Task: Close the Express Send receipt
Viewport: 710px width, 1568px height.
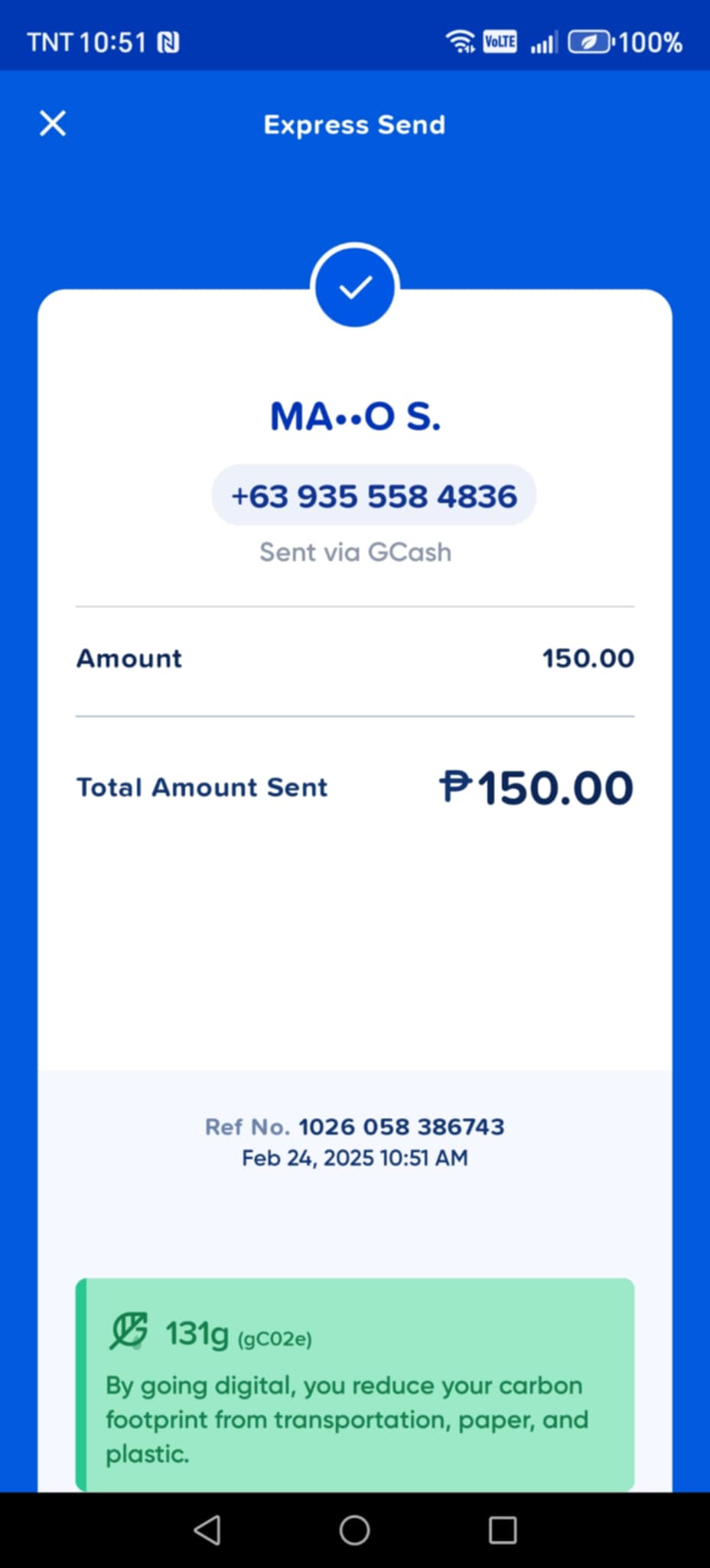Action: (x=53, y=123)
